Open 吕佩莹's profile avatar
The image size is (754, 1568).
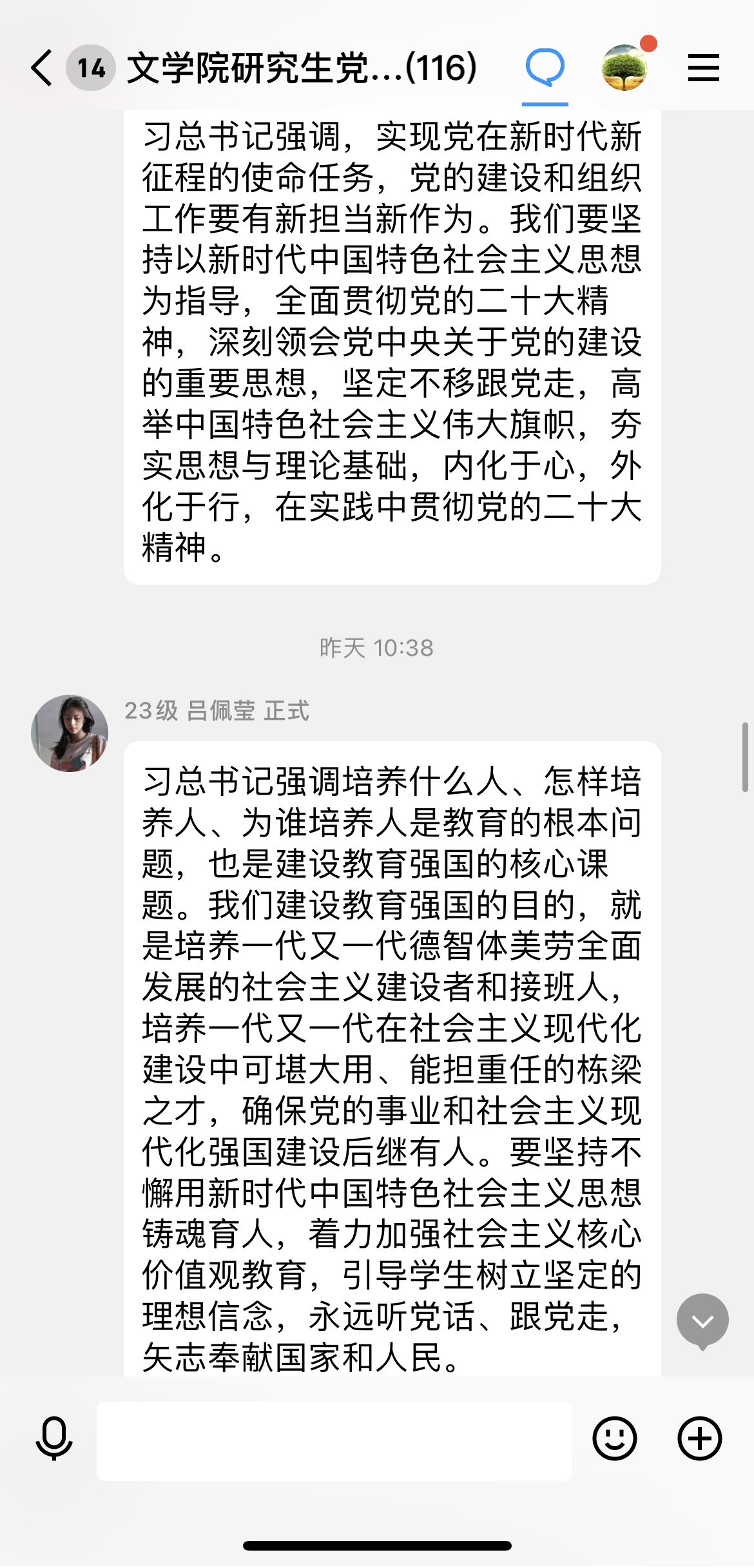point(70,733)
